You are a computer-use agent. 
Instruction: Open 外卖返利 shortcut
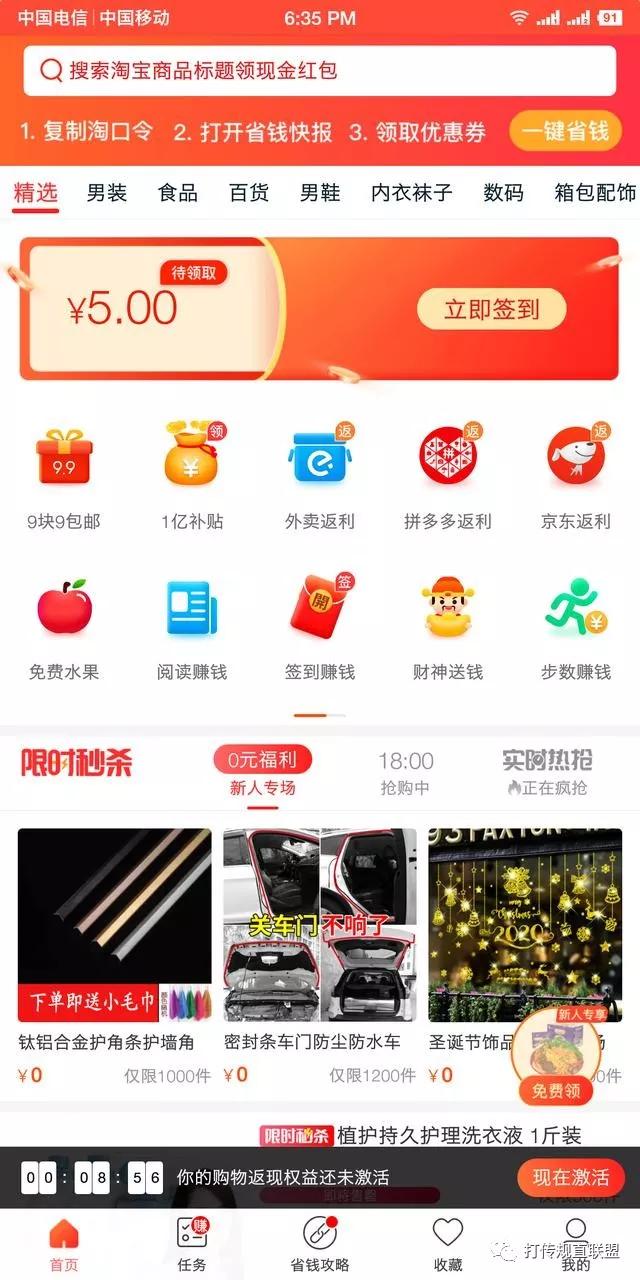pyautogui.click(x=320, y=475)
